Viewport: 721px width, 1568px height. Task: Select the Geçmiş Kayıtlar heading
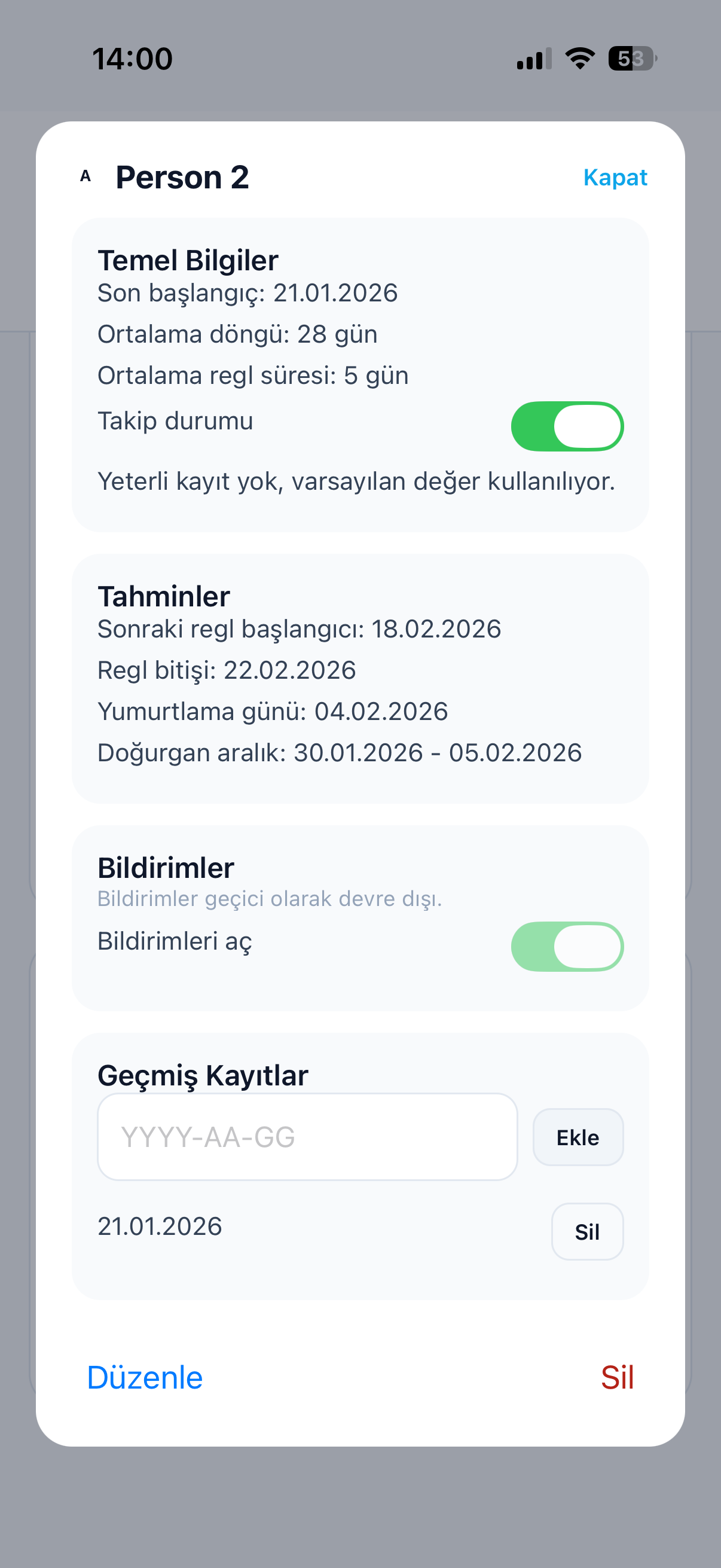coord(203,1075)
